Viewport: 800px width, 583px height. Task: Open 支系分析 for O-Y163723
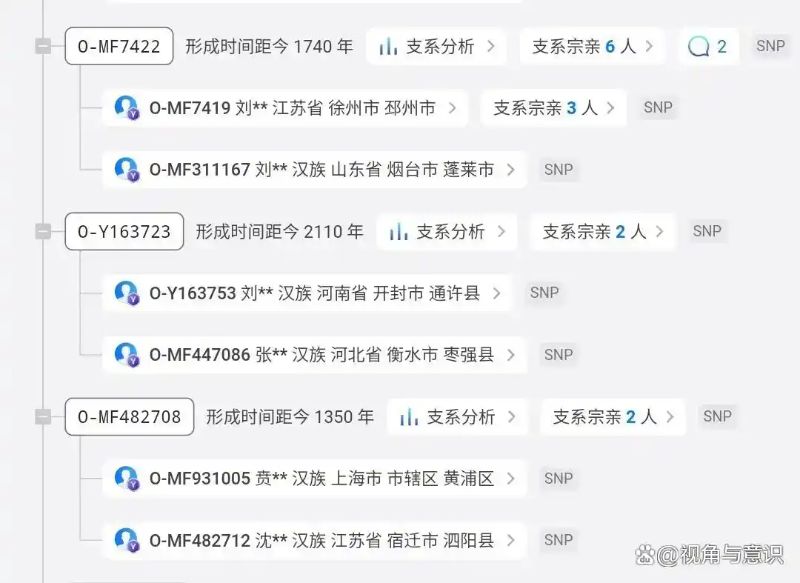[x=447, y=231]
